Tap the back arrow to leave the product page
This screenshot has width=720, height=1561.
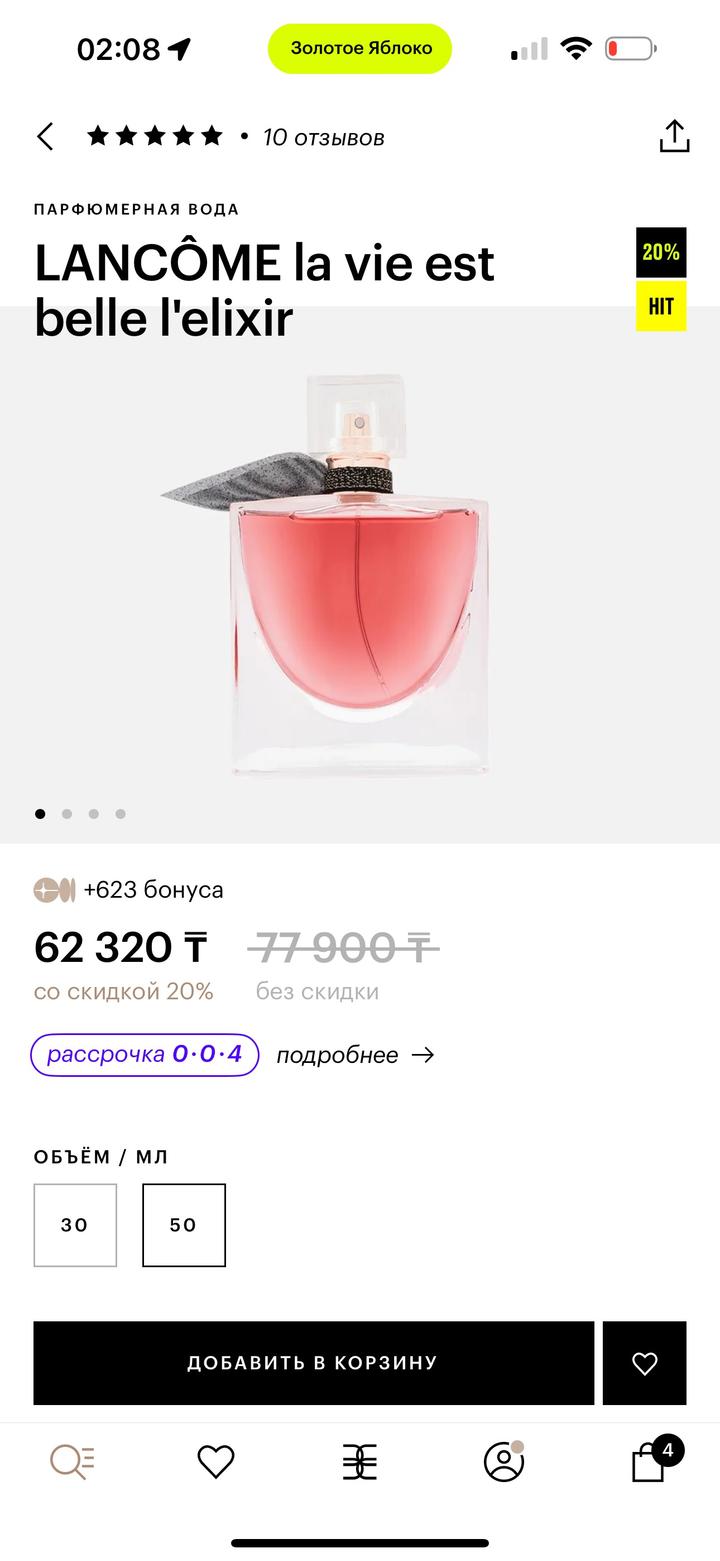(x=44, y=136)
